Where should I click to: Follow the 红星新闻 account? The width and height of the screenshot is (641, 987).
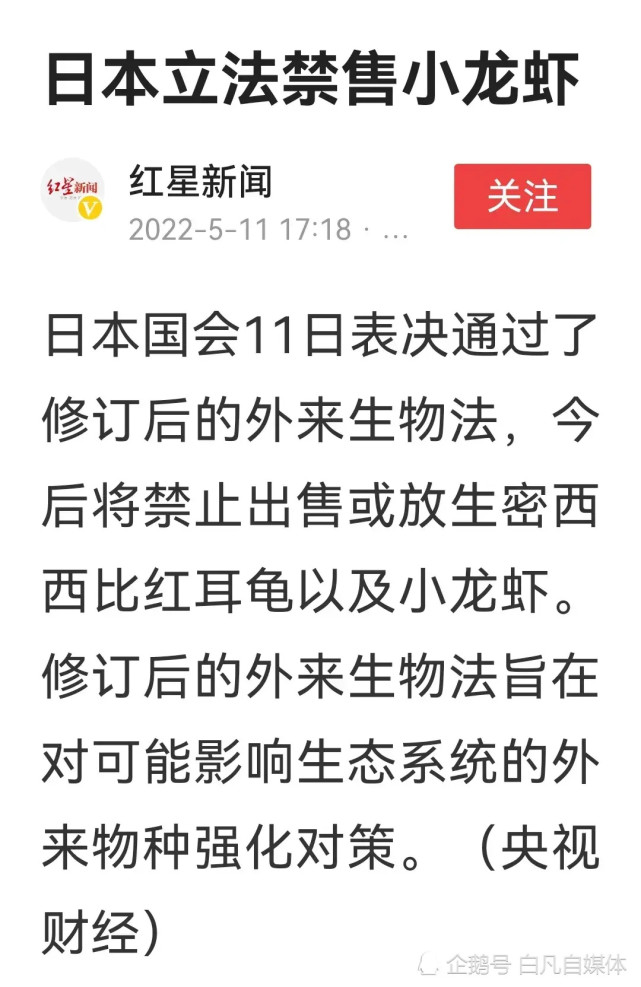[x=522, y=196]
